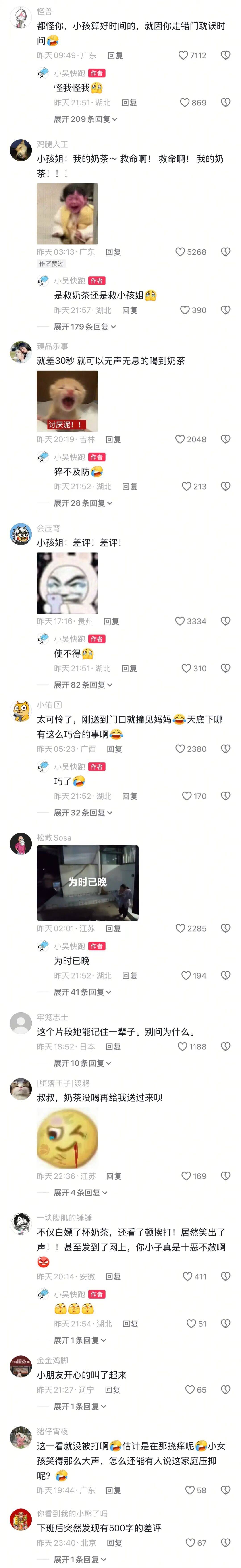This screenshot has height=1568, width=241.
Task: Reply to 小佑's comment 太可怜了
Action: pyautogui.click(x=115, y=749)
